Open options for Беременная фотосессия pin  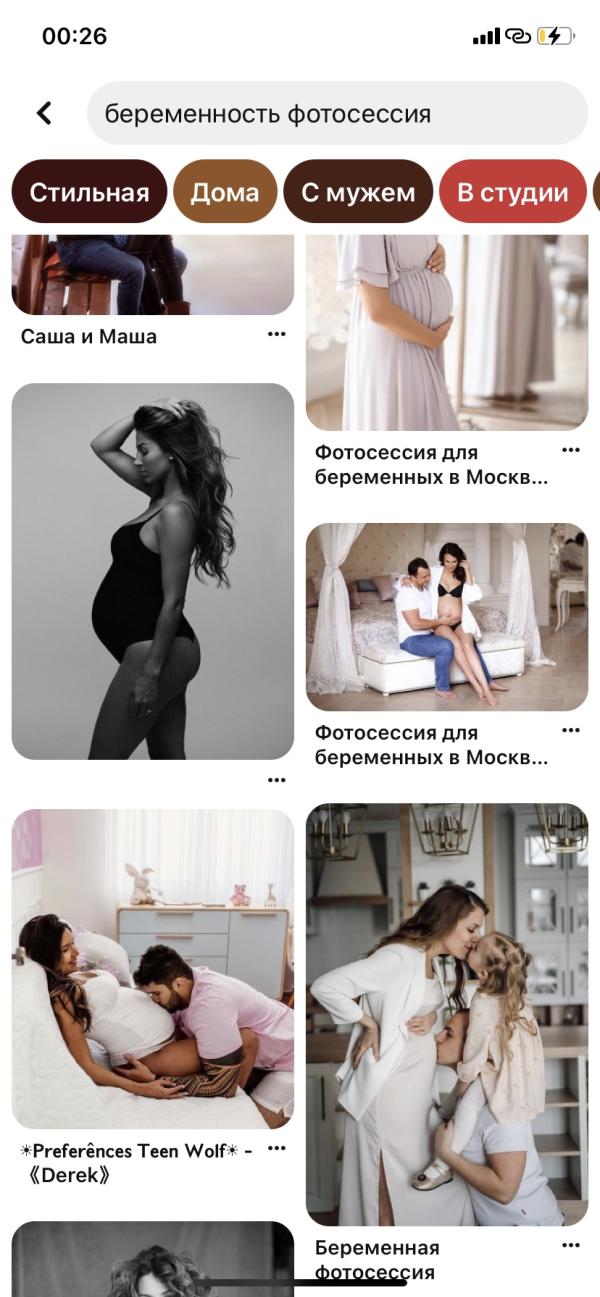tap(571, 1246)
